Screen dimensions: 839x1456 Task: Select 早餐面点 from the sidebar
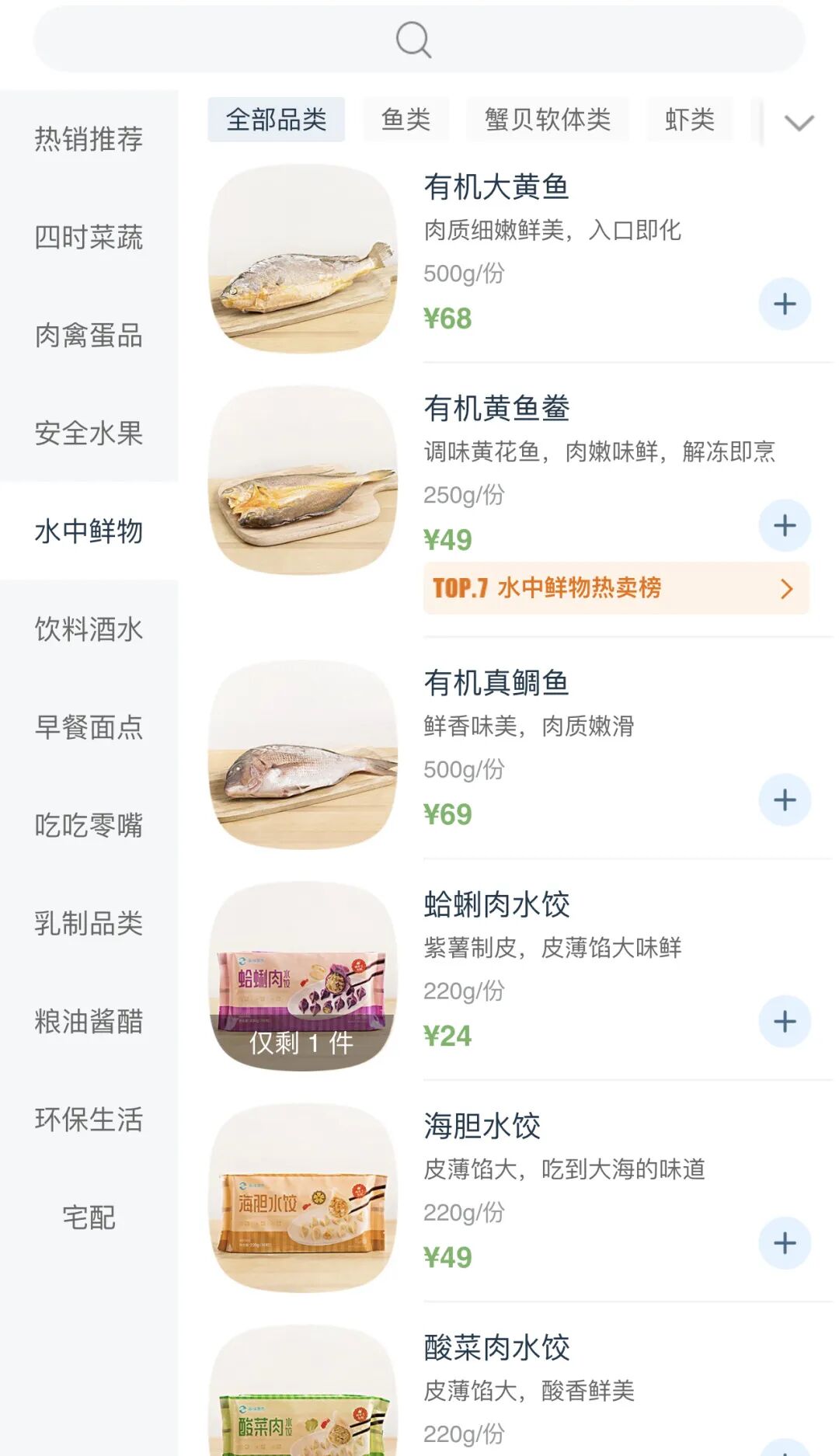coord(89,726)
